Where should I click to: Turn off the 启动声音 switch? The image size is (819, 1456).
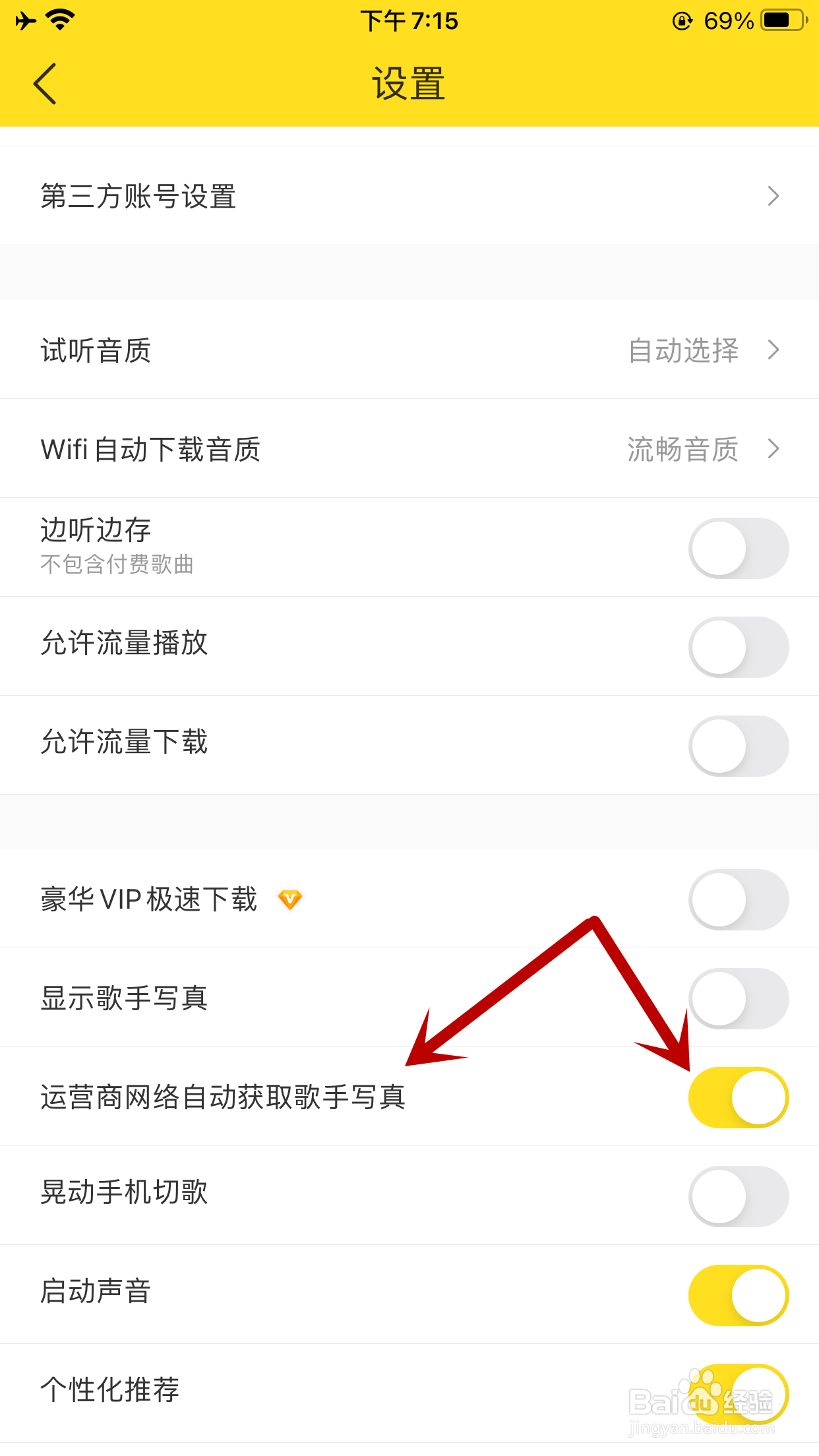tap(739, 1294)
